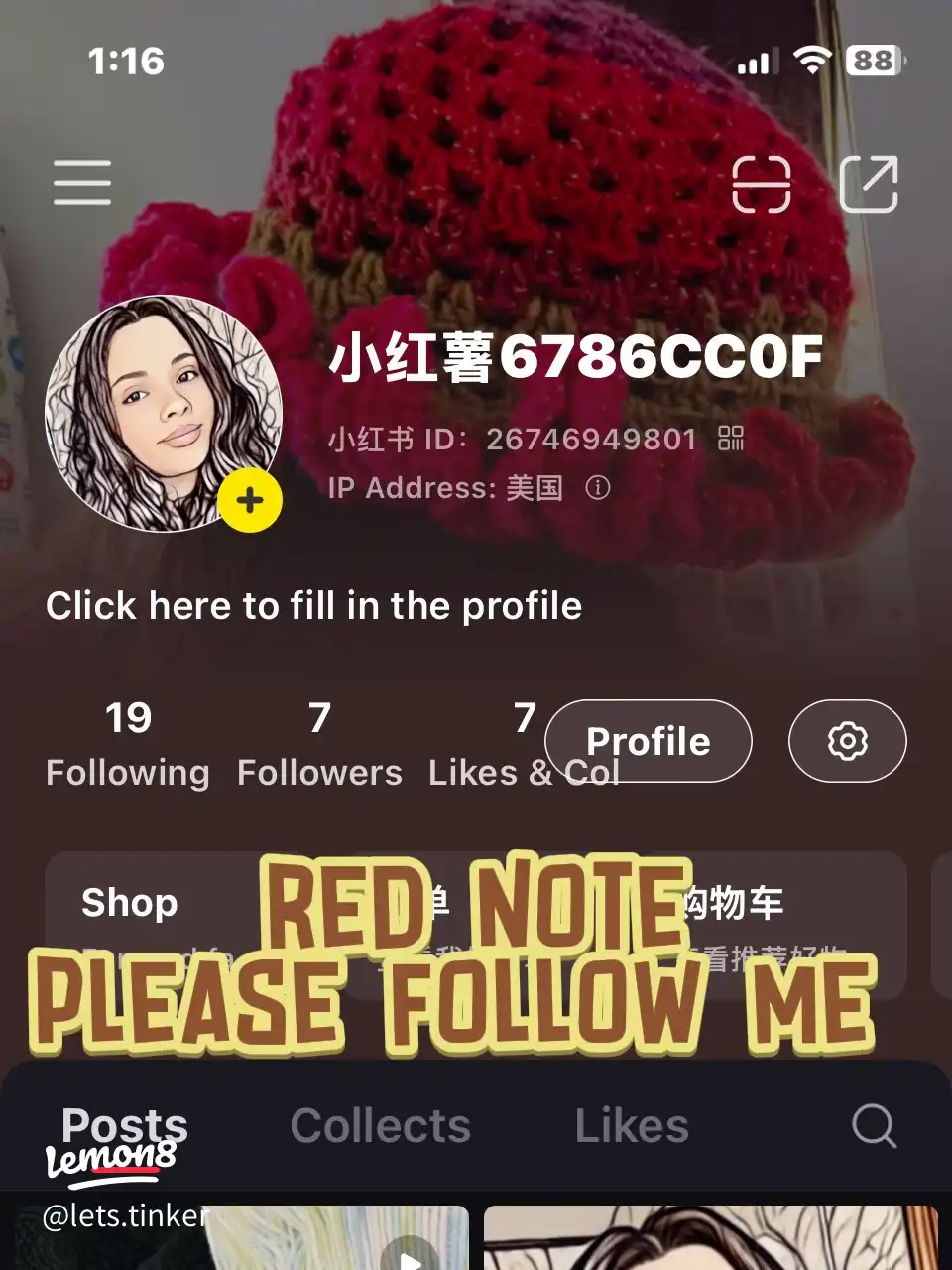Switch to the Collects tab

point(380,1125)
